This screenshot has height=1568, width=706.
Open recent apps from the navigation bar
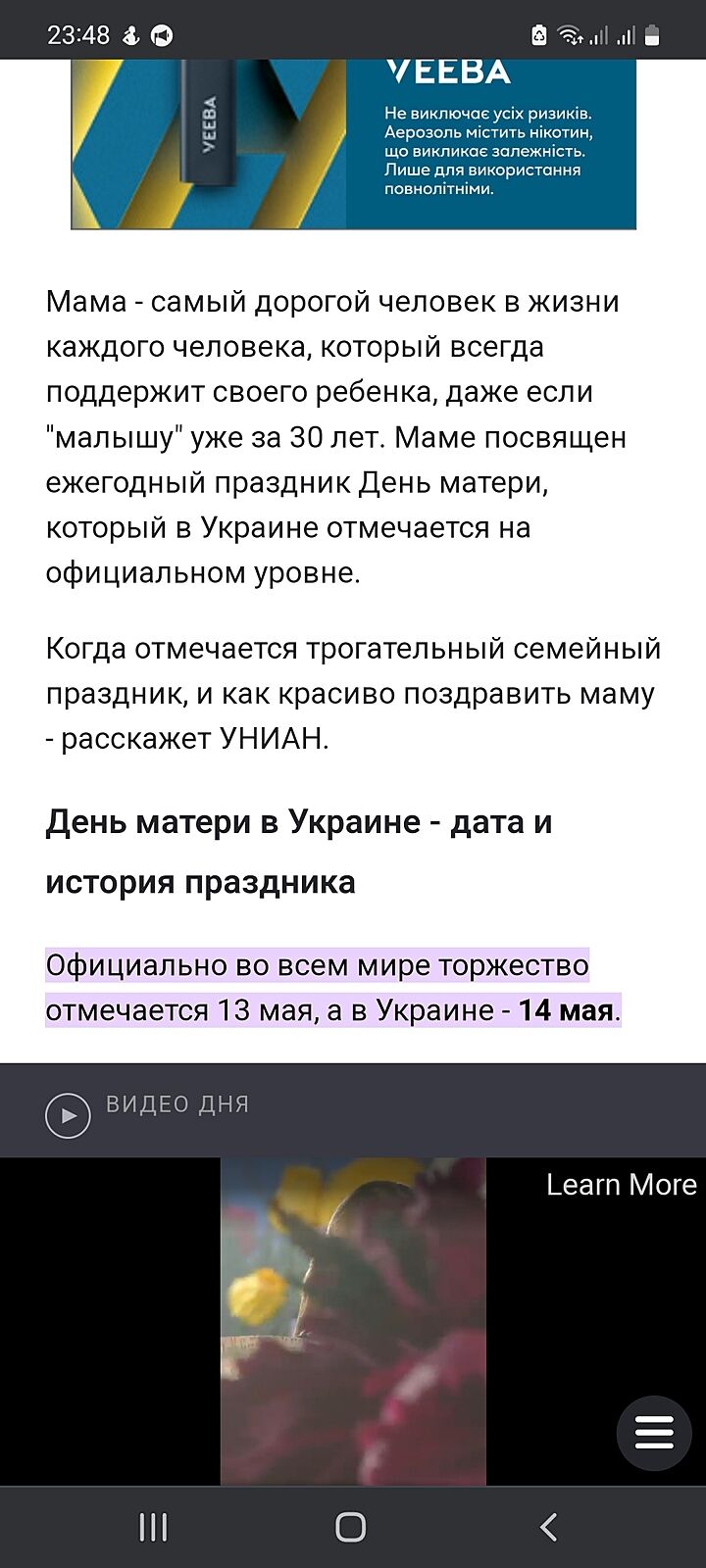pyautogui.click(x=153, y=1526)
